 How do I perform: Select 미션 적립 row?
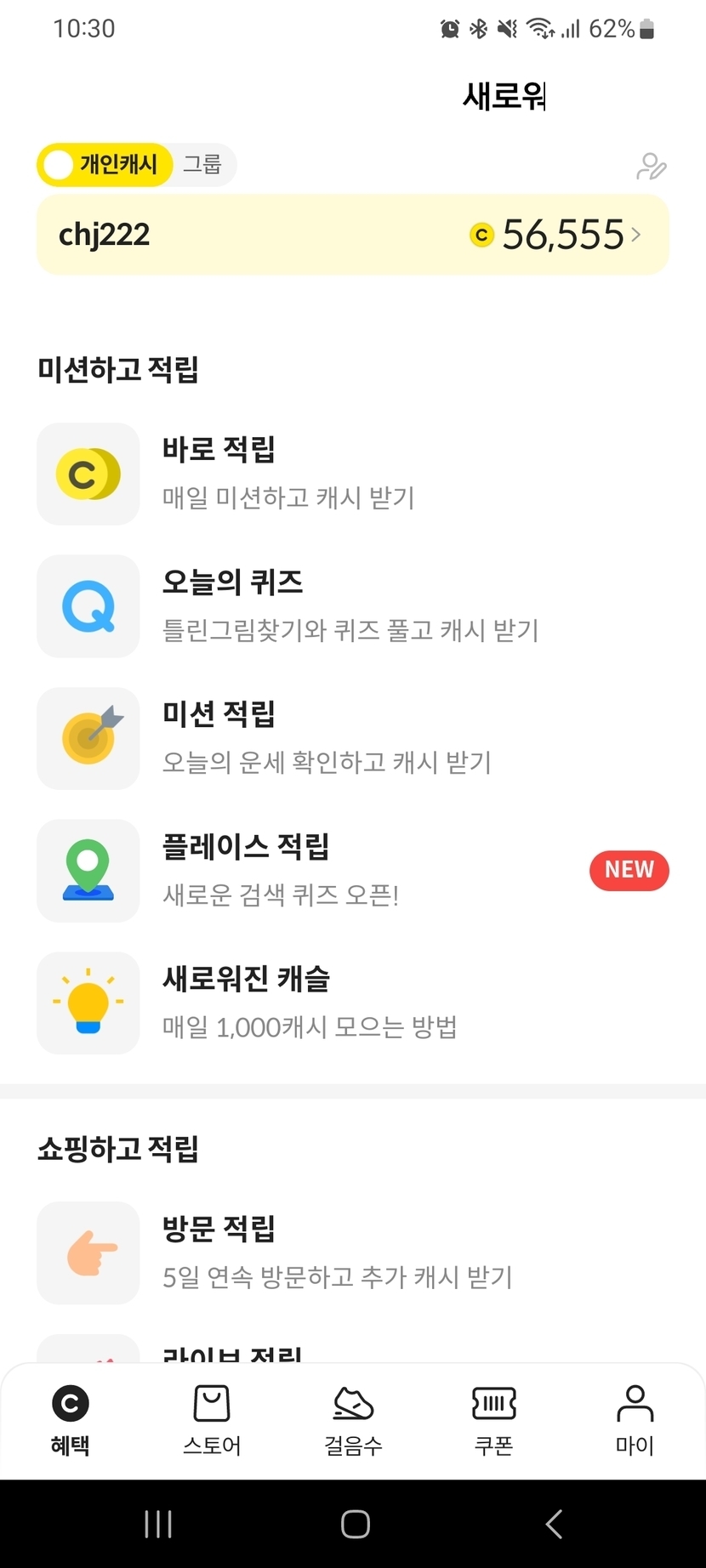[x=352, y=738]
